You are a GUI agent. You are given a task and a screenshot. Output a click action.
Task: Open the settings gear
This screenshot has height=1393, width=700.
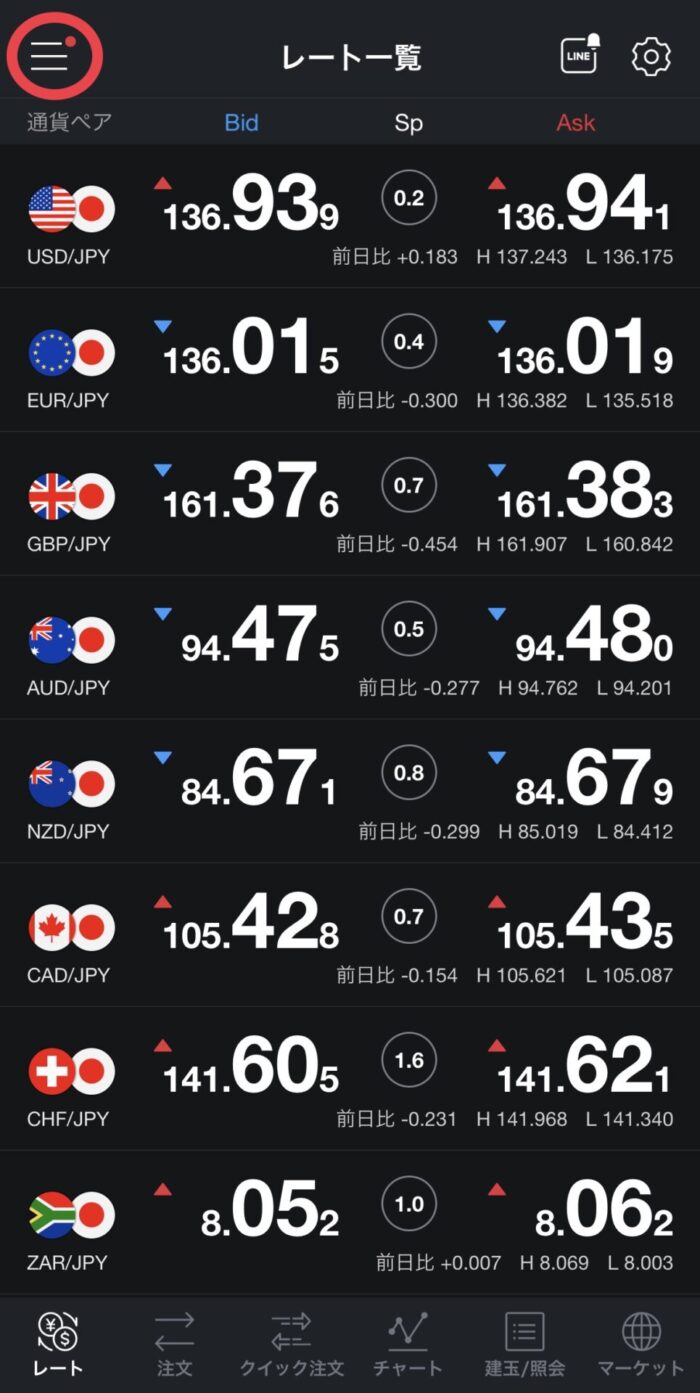pos(651,57)
